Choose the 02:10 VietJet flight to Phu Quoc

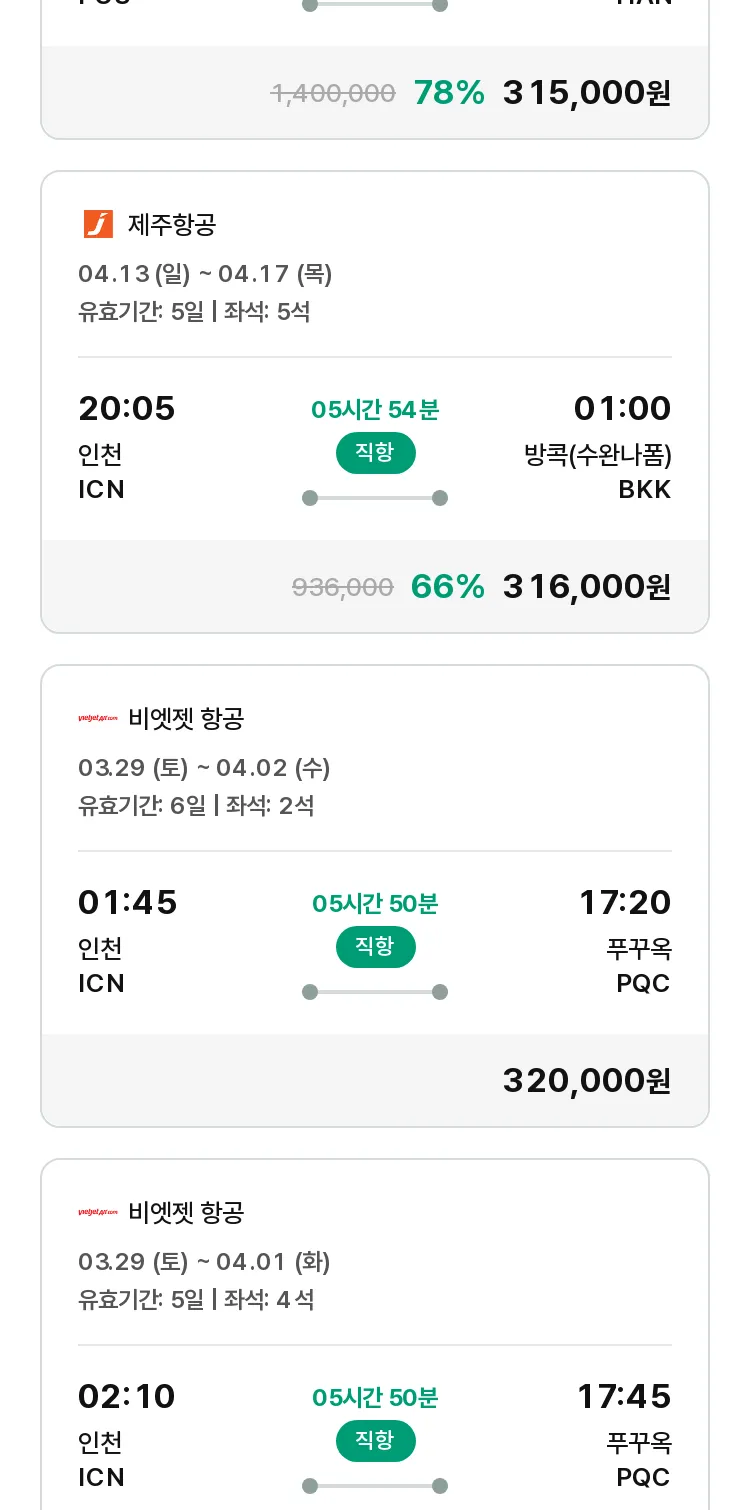(x=375, y=1334)
